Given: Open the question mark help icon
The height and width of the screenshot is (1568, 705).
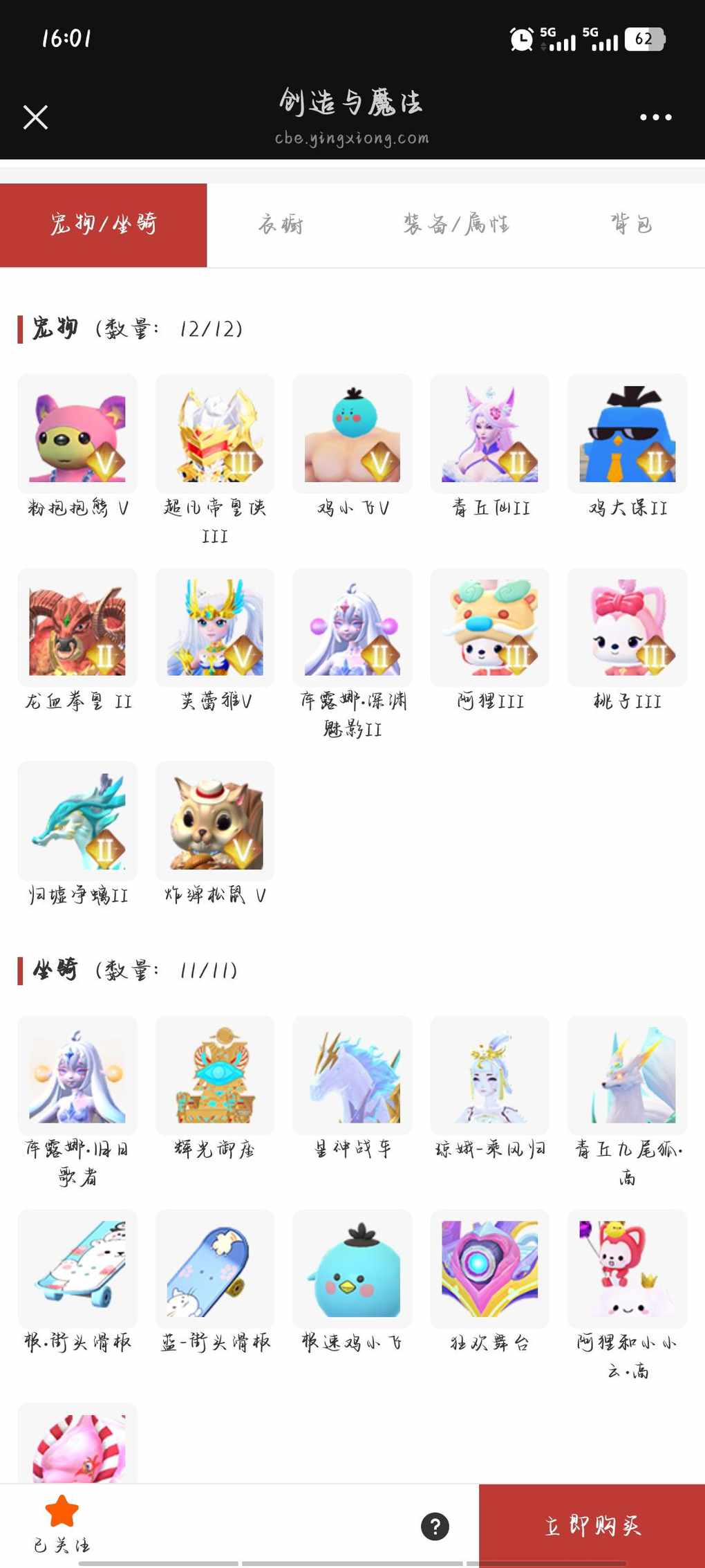Looking at the screenshot, I should click(x=435, y=1526).
